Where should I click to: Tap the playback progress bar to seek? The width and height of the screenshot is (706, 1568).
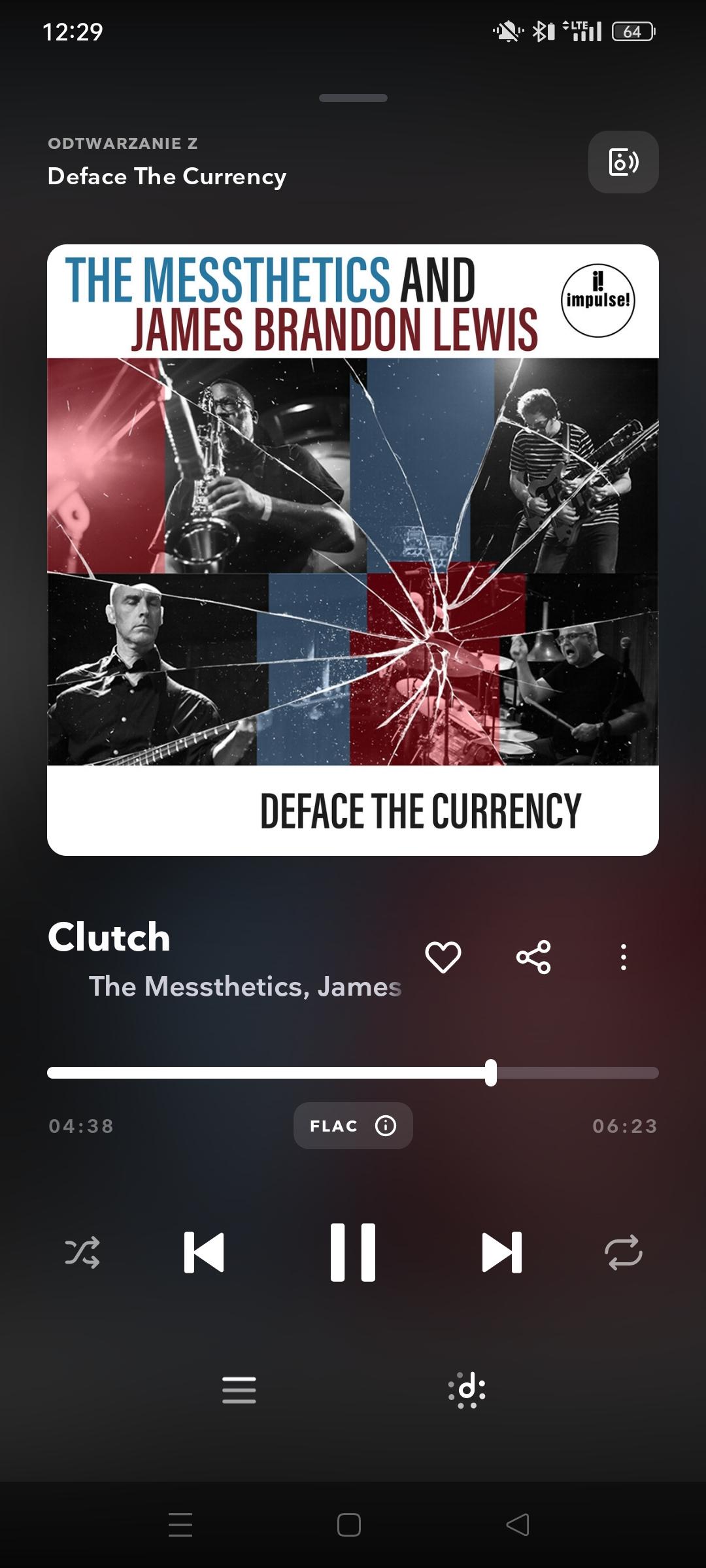point(353,1073)
